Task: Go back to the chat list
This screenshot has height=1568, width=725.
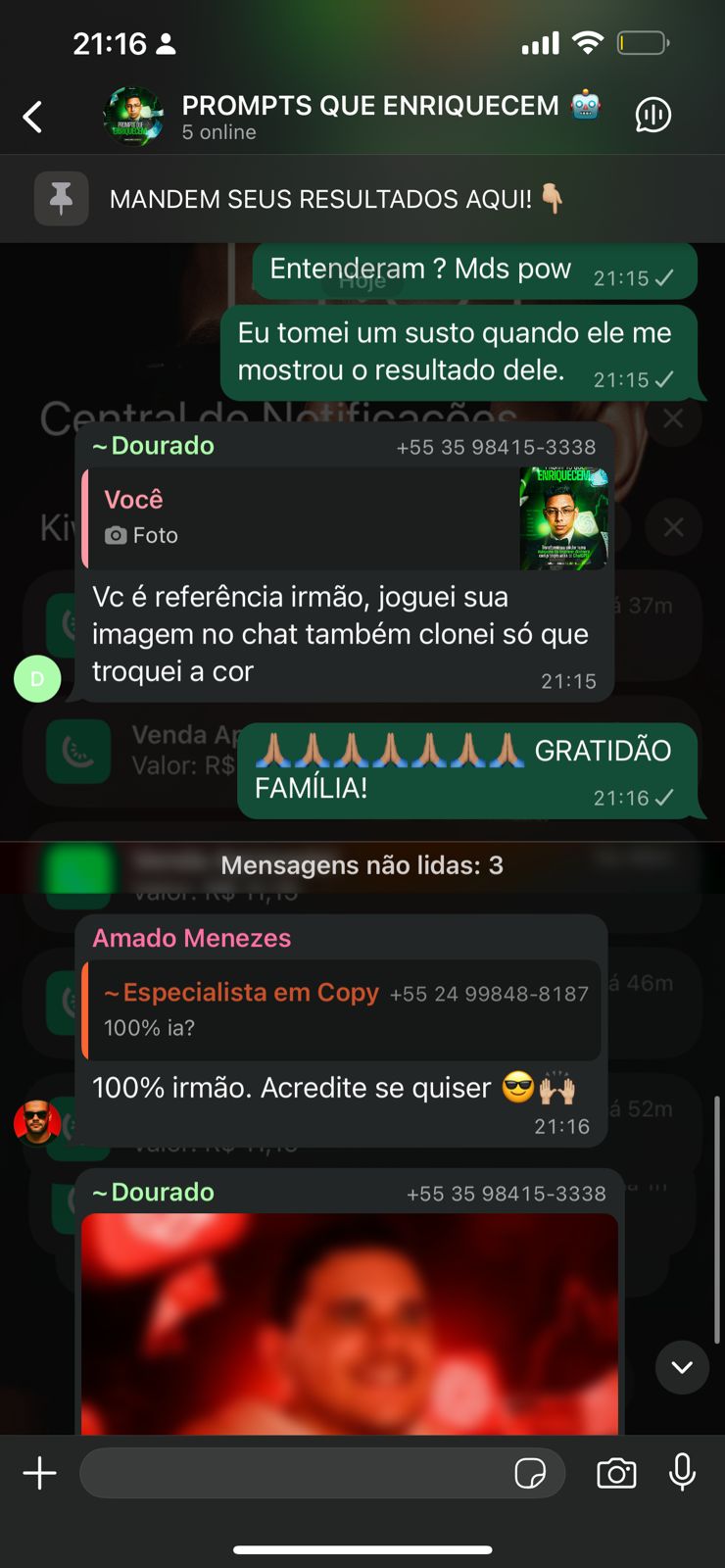Action: pos(33,117)
